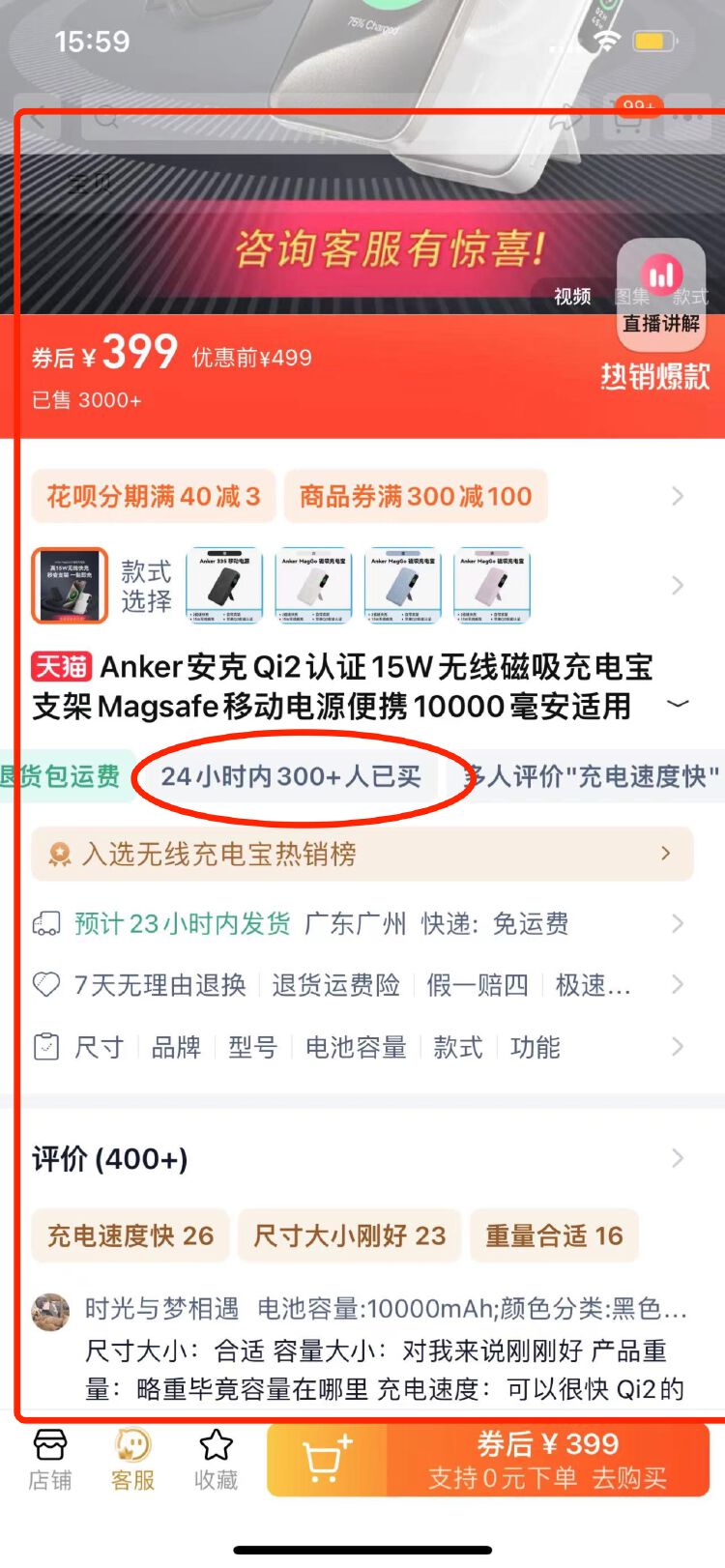Open the 花呗分期满40减3 coupon
Image resolution: width=725 pixels, height=1568 pixels.
pyautogui.click(x=154, y=496)
